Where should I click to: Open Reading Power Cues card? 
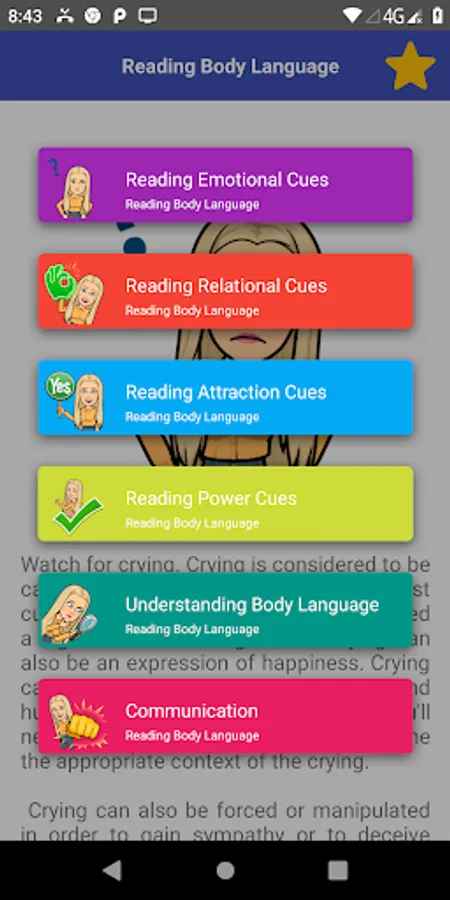[x=225, y=503]
